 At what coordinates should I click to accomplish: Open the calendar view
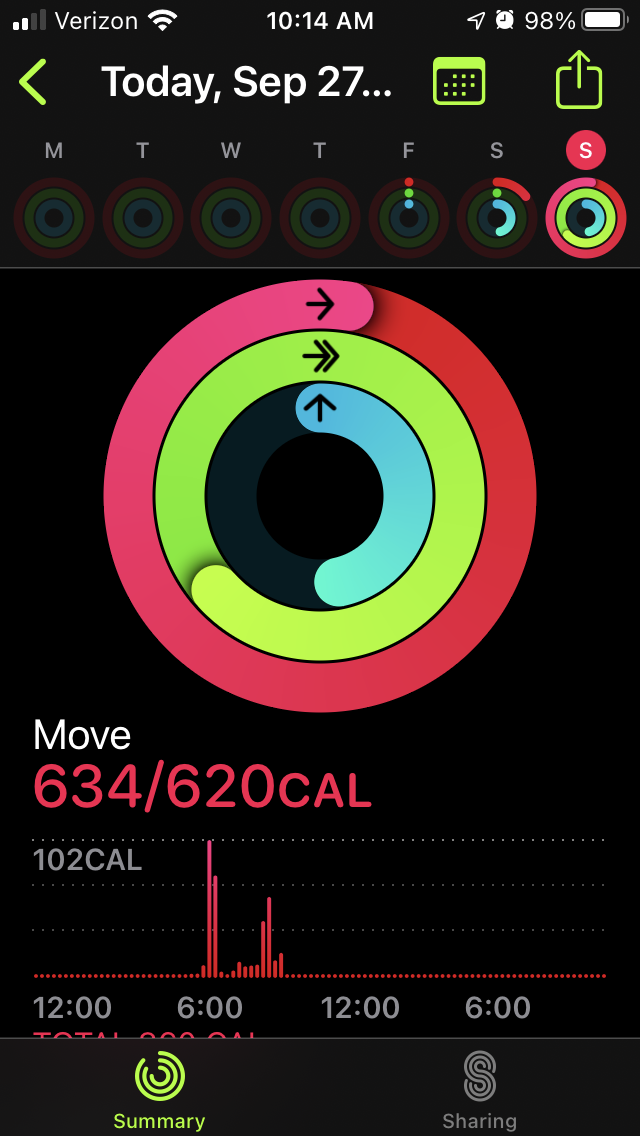pyautogui.click(x=459, y=82)
